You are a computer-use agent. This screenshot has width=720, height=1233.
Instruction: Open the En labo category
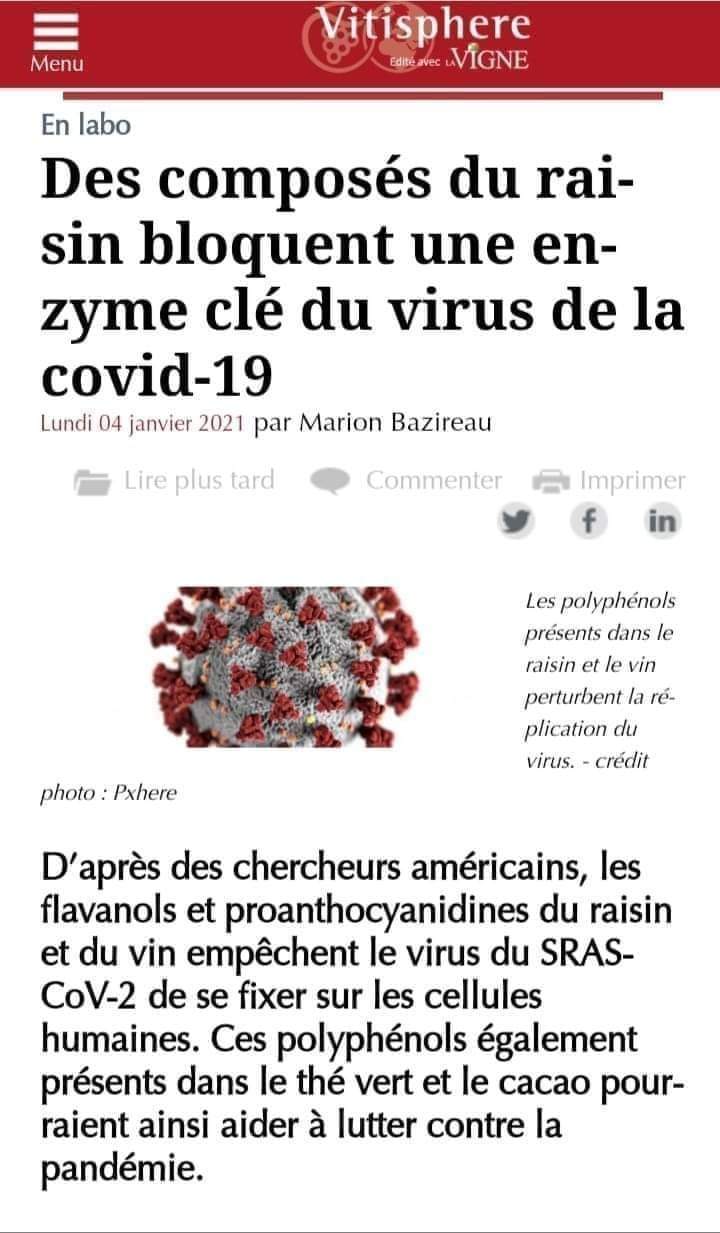(85, 124)
